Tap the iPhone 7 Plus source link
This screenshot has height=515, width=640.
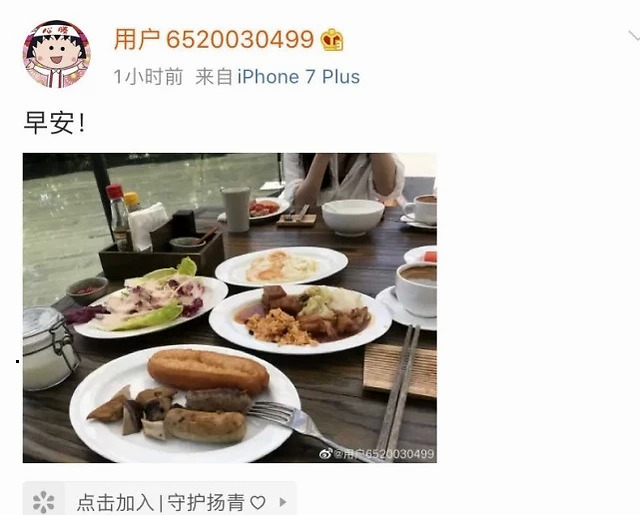[x=298, y=77]
